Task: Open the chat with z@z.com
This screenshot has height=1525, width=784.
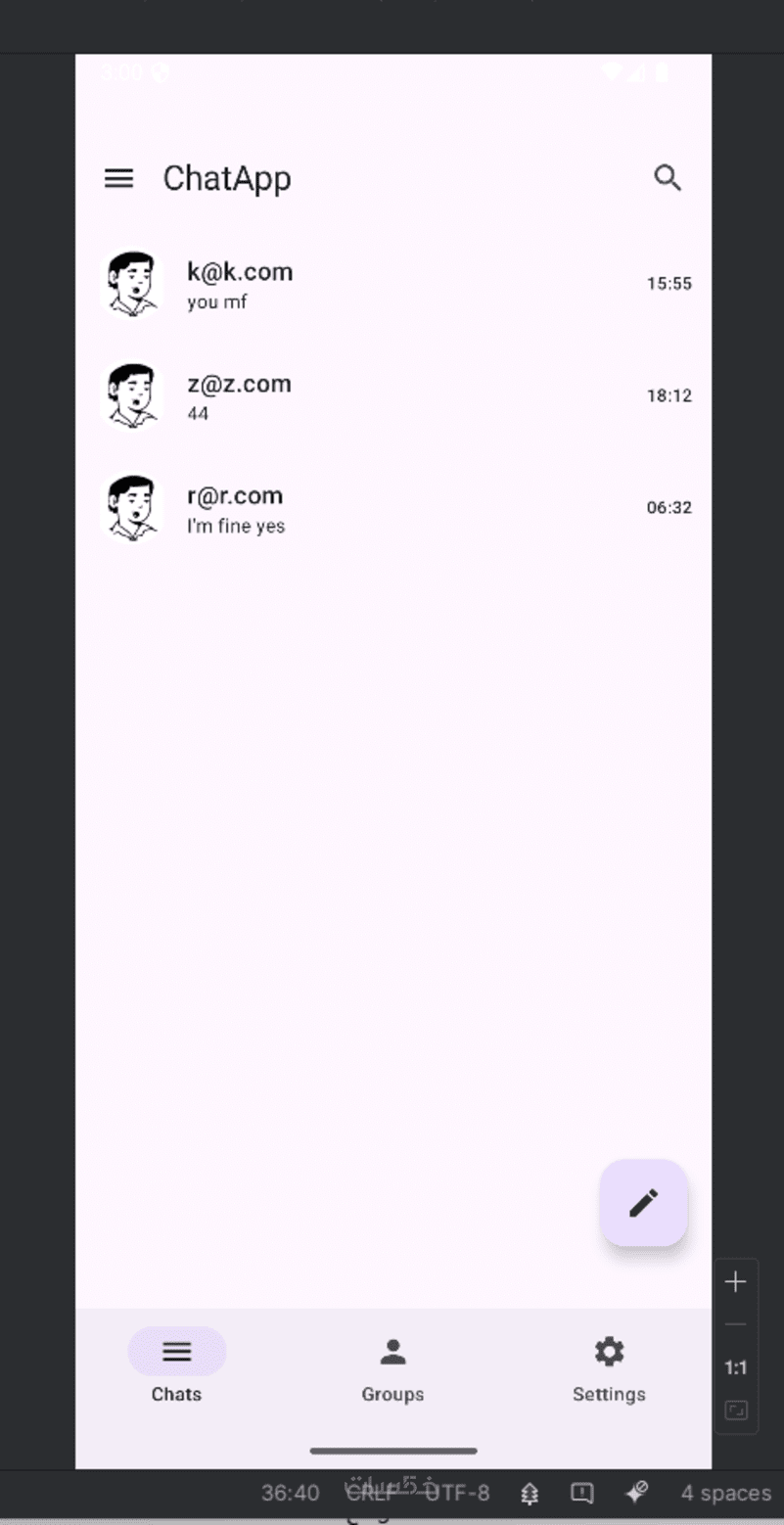Action: pos(392,395)
